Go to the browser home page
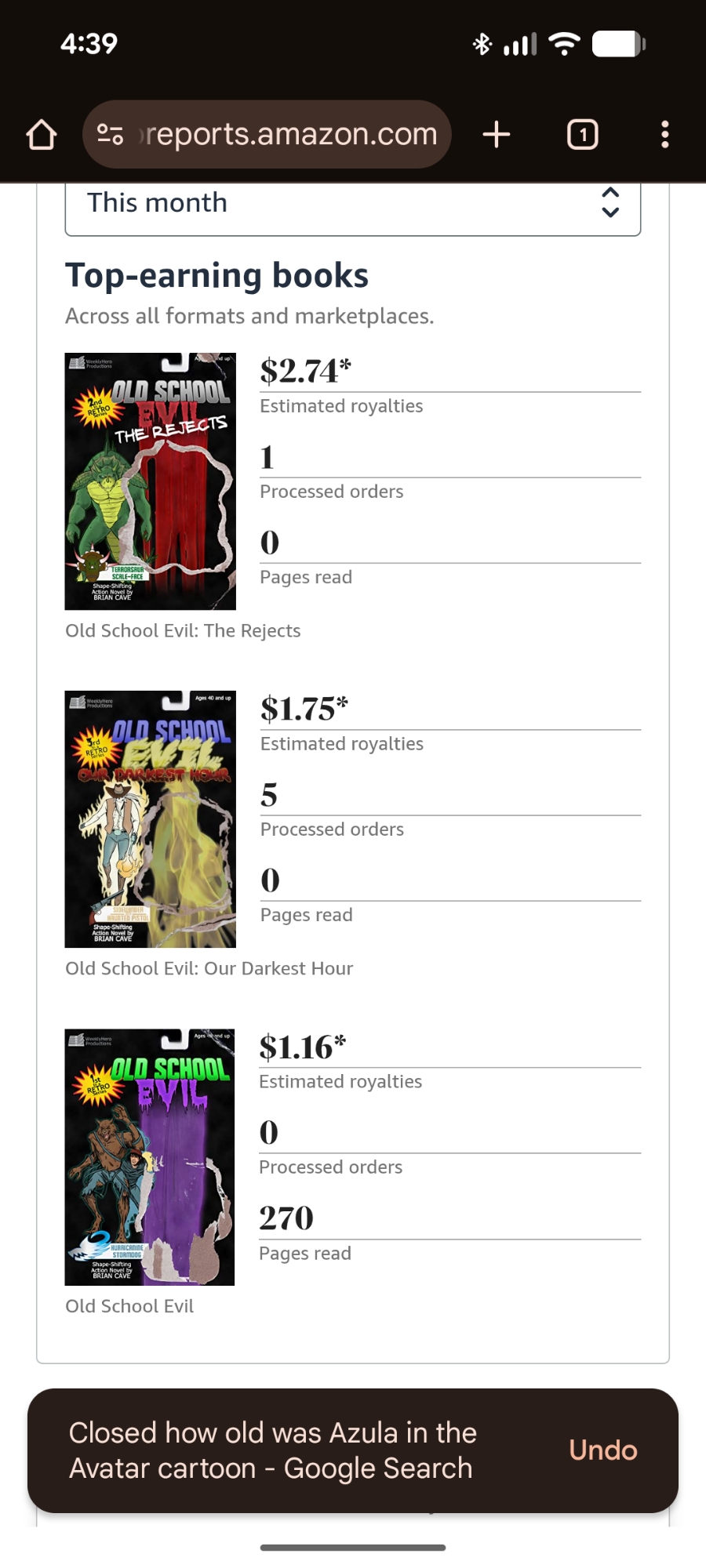This screenshot has width=706, height=1568. 42,135
